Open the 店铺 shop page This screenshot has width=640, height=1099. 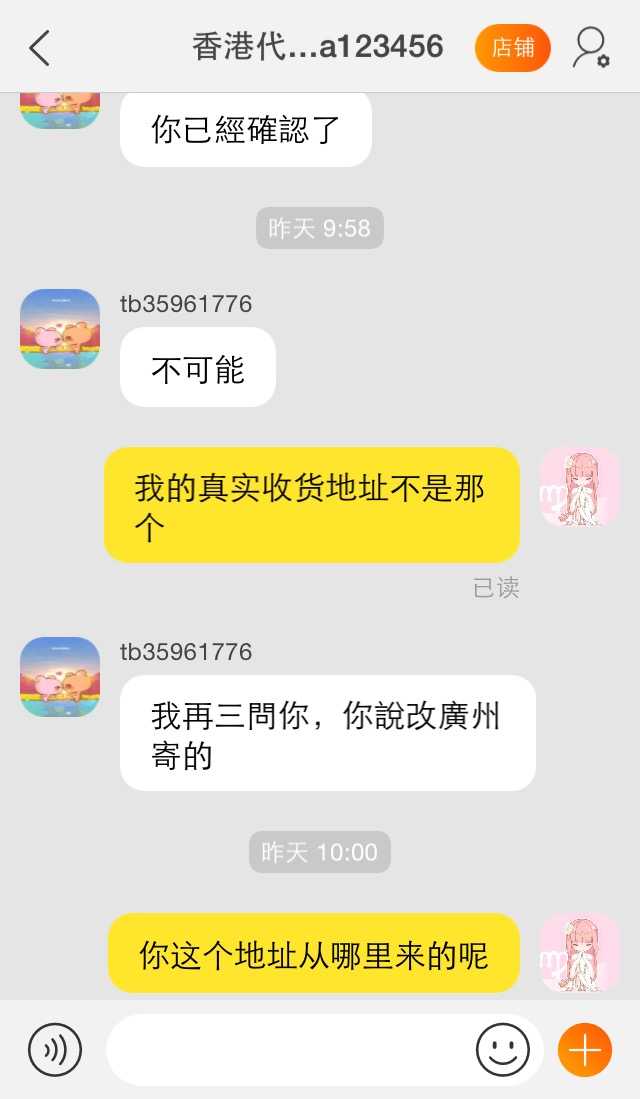(512, 48)
